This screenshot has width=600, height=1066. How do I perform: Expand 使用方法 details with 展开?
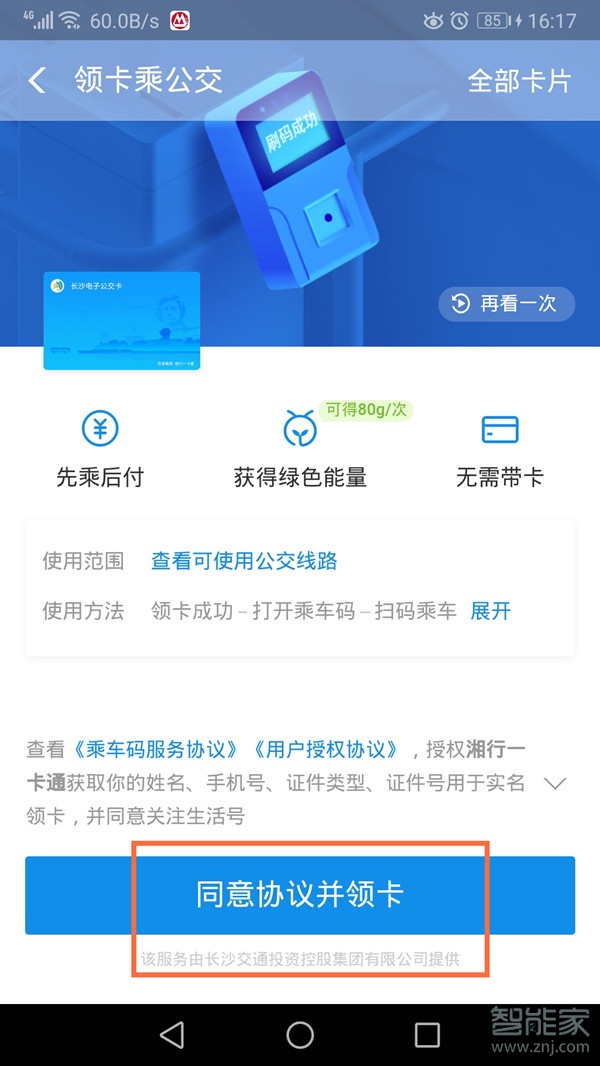[491, 611]
